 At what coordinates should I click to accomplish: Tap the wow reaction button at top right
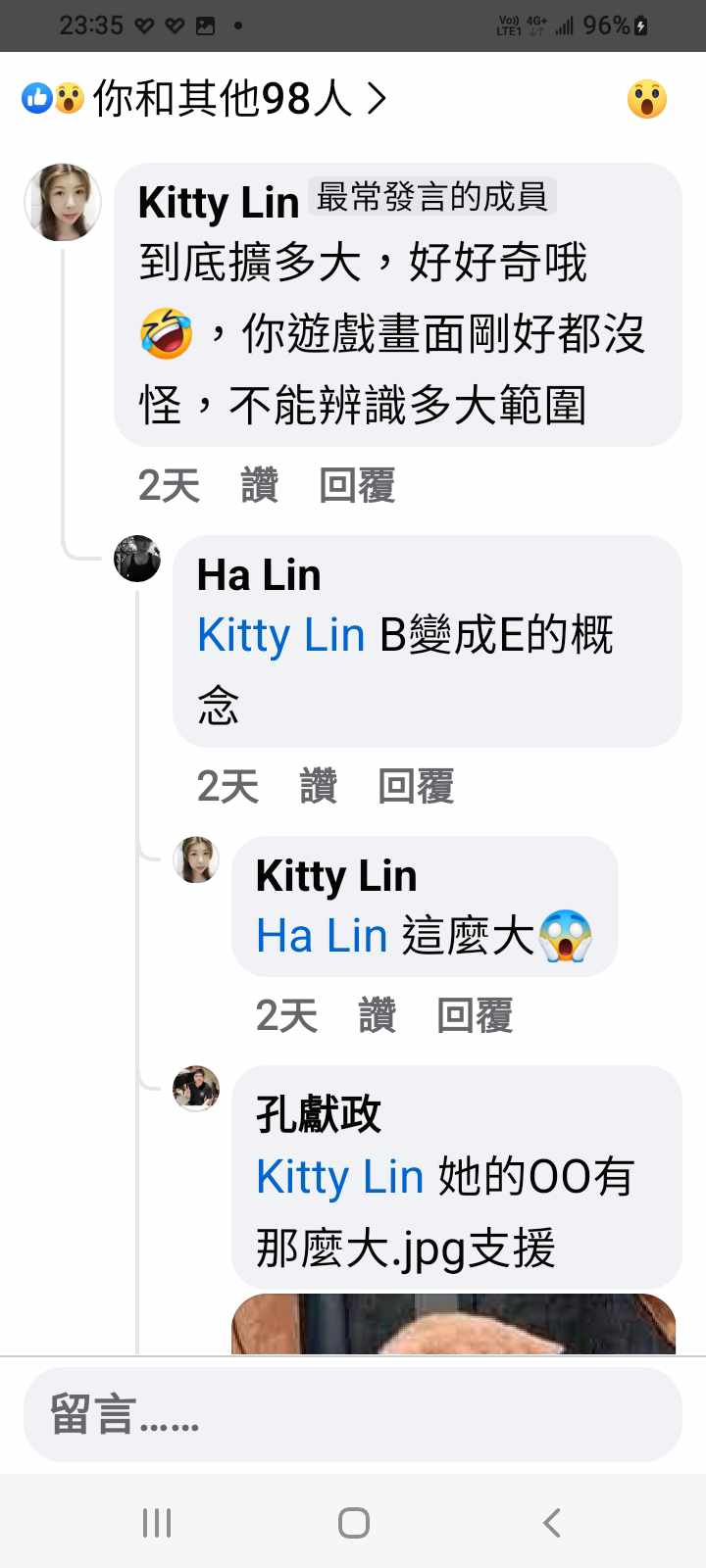pyautogui.click(x=646, y=99)
